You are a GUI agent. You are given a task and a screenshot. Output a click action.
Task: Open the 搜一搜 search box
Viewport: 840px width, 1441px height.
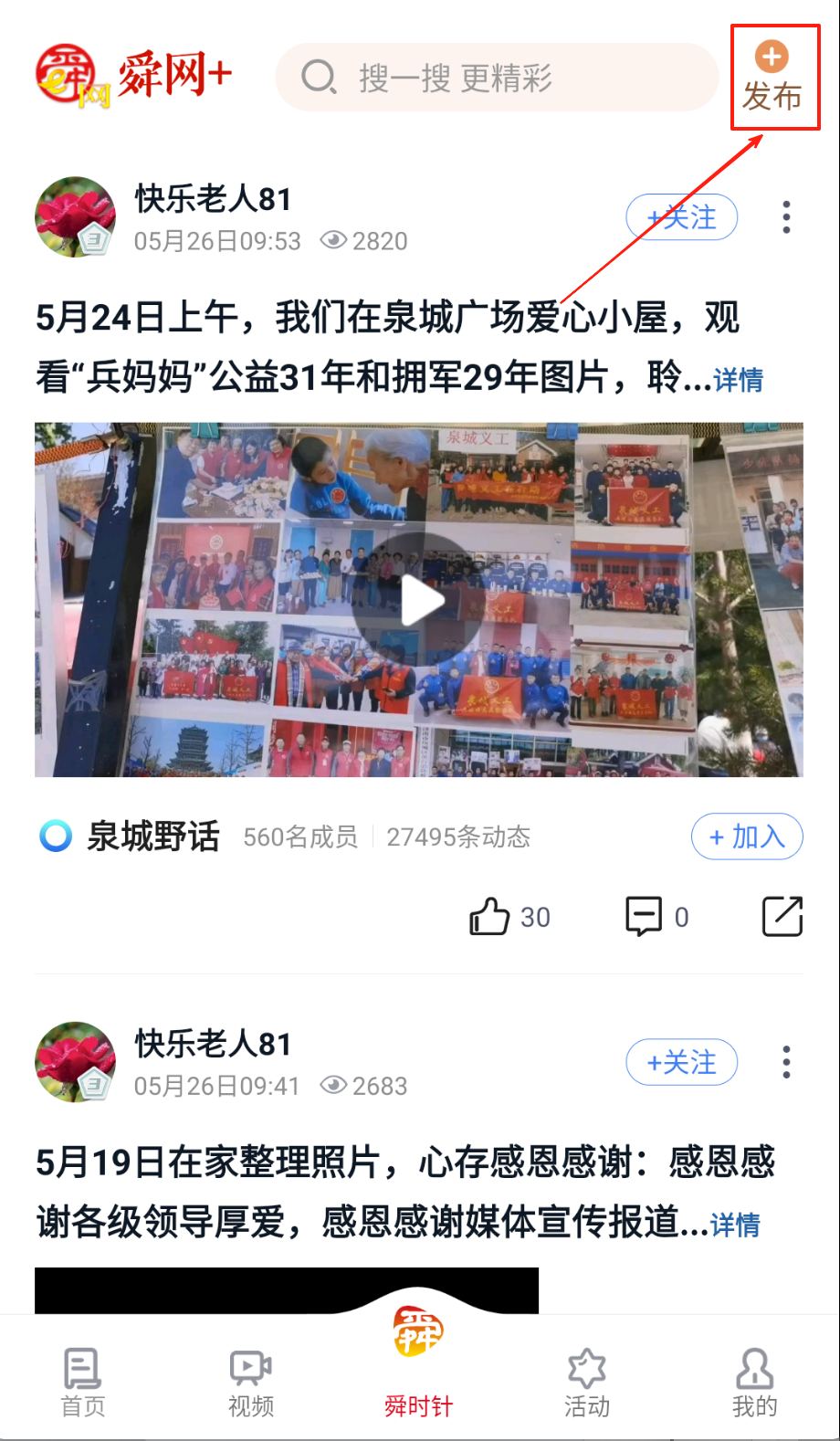click(496, 78)
